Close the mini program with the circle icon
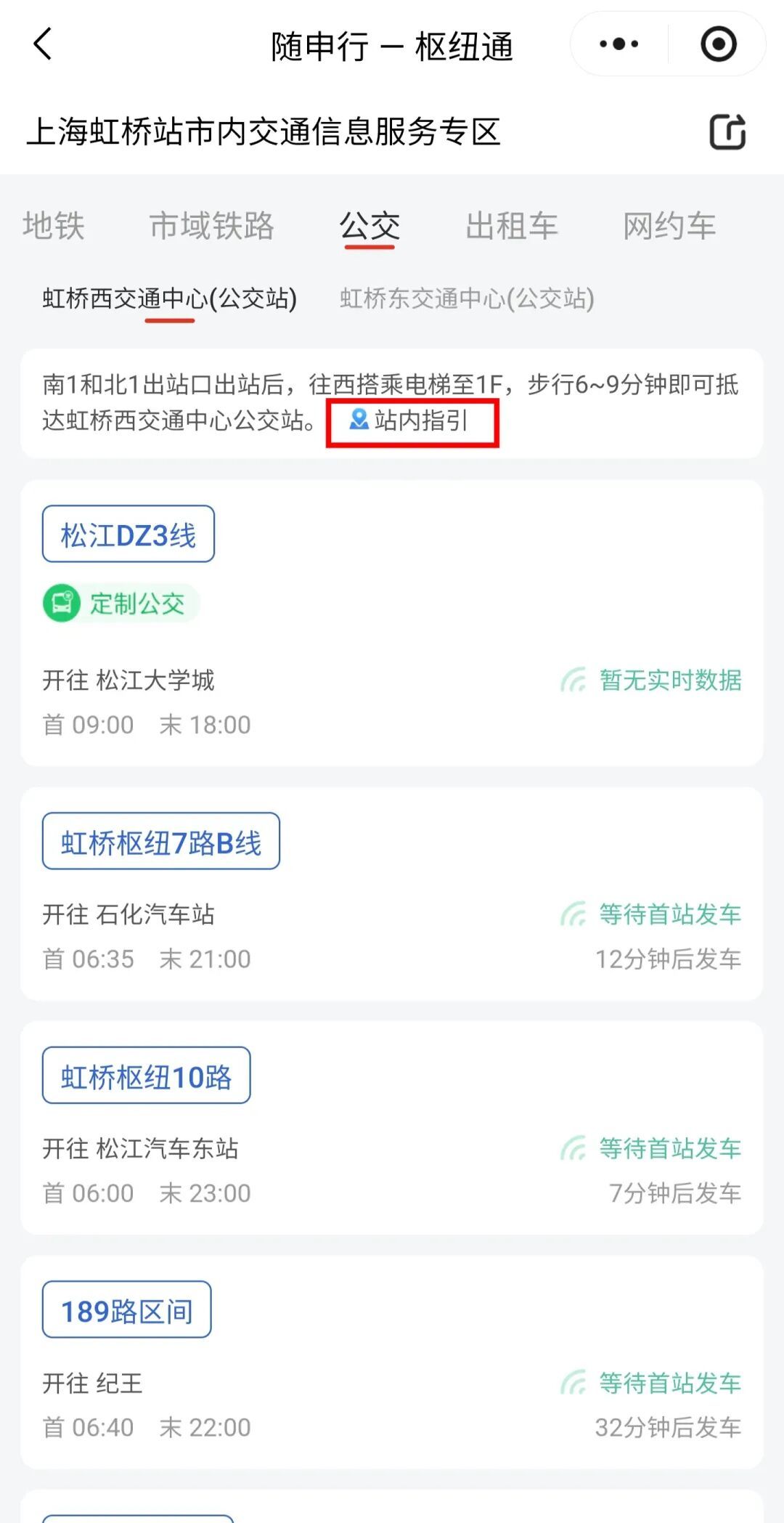The height and width of the screenshot is (1523, 784). click(x=718, y=44)
